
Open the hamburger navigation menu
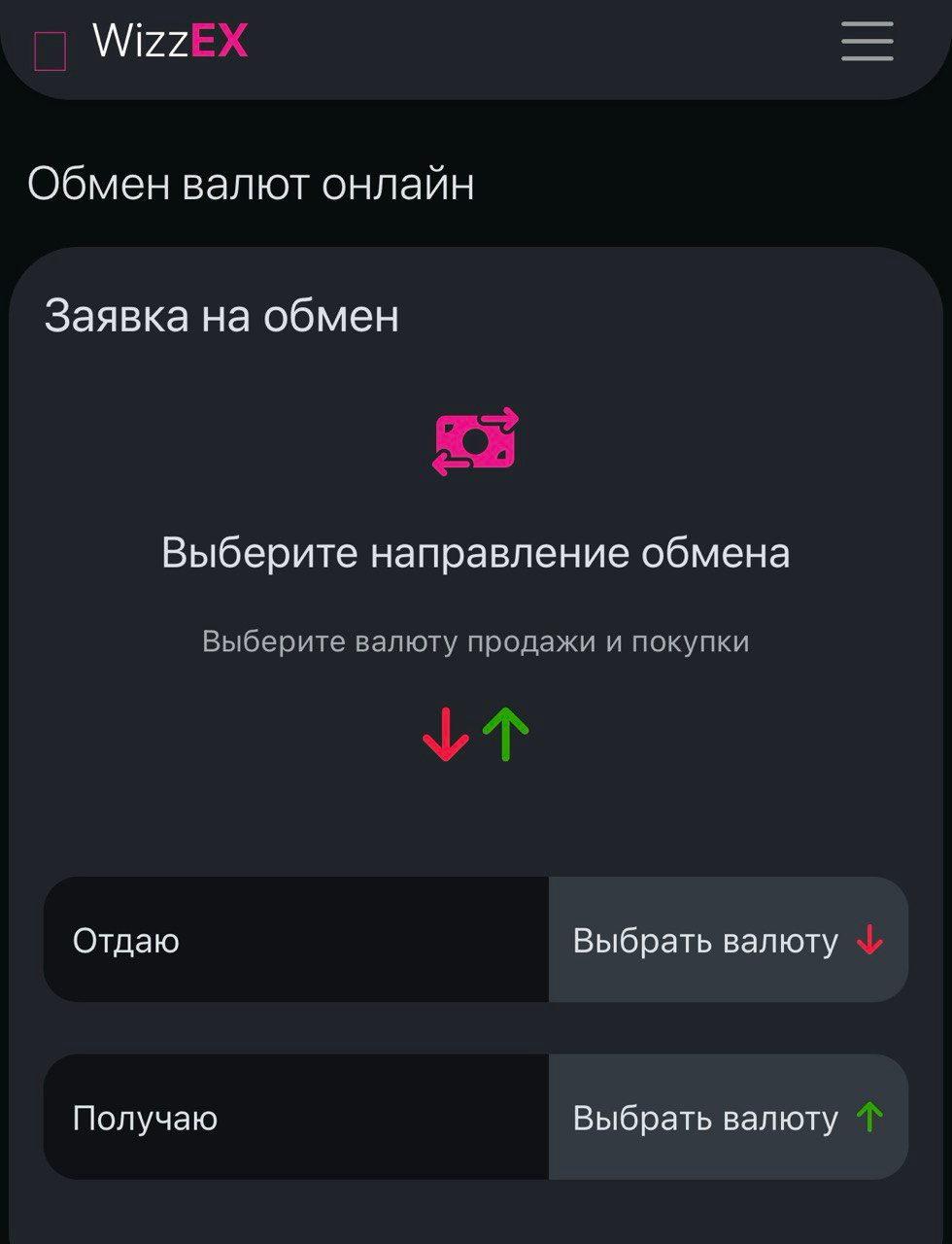point(866,43)
